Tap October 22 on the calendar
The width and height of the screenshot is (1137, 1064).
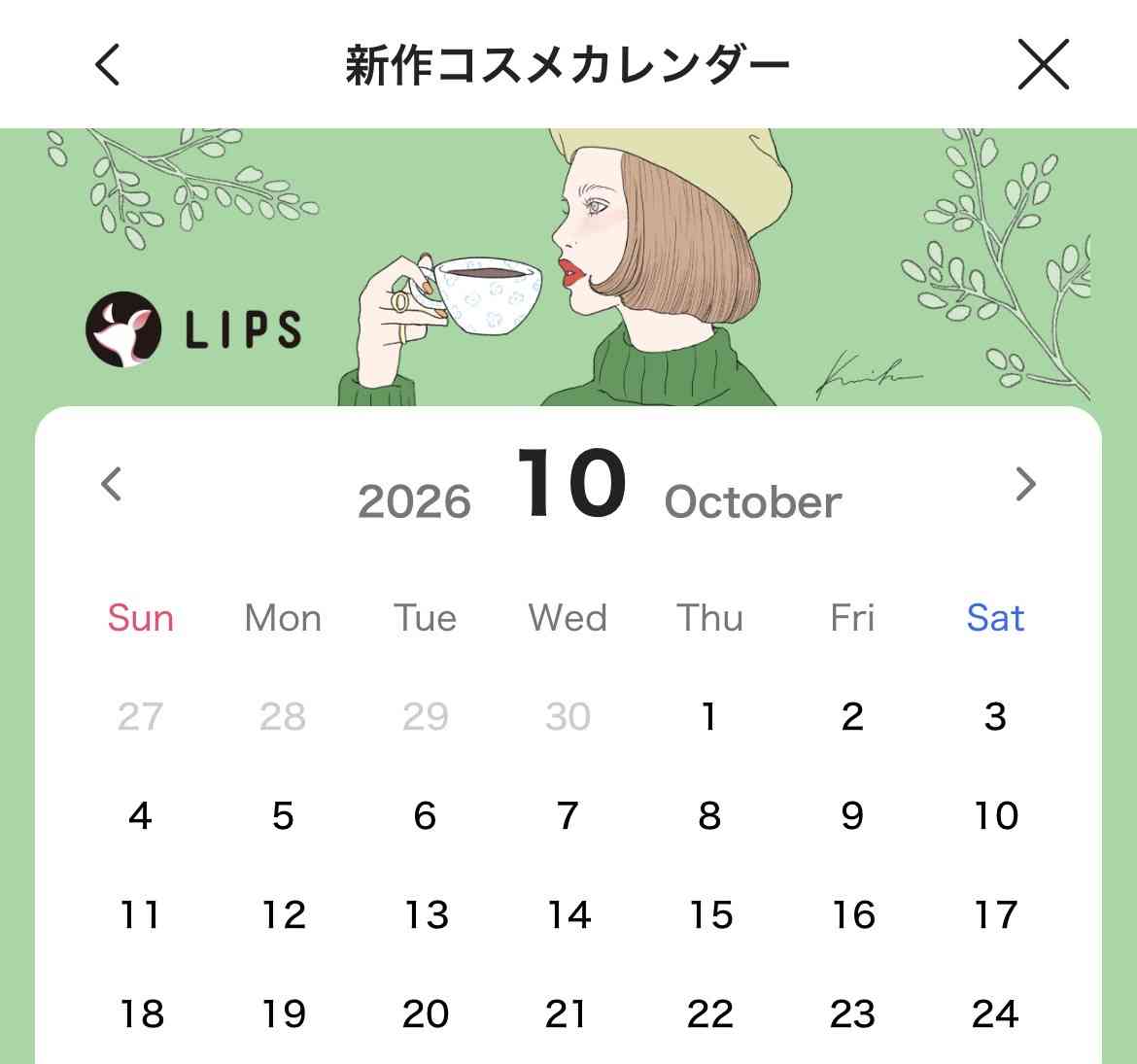click(710, 1014)
